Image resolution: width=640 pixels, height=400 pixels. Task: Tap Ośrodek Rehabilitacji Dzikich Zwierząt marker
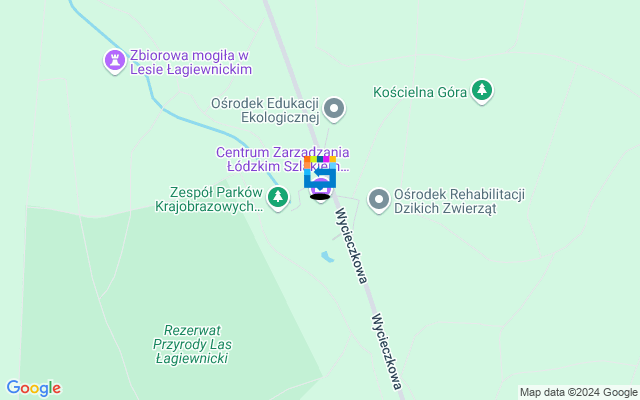pos(379,200)
